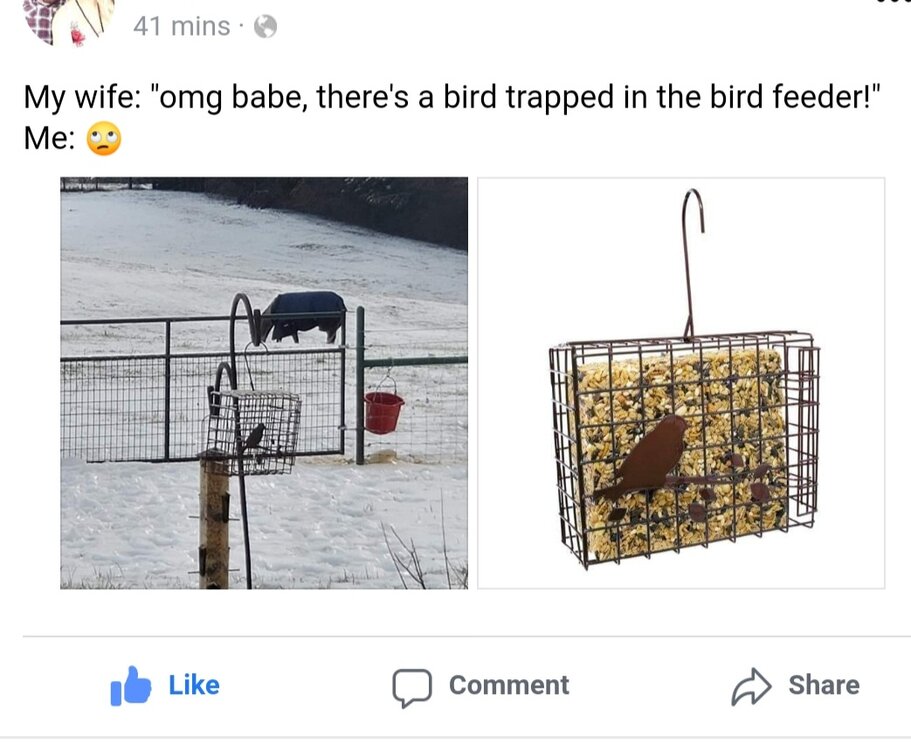Share this post

click(x=796, y=685)
